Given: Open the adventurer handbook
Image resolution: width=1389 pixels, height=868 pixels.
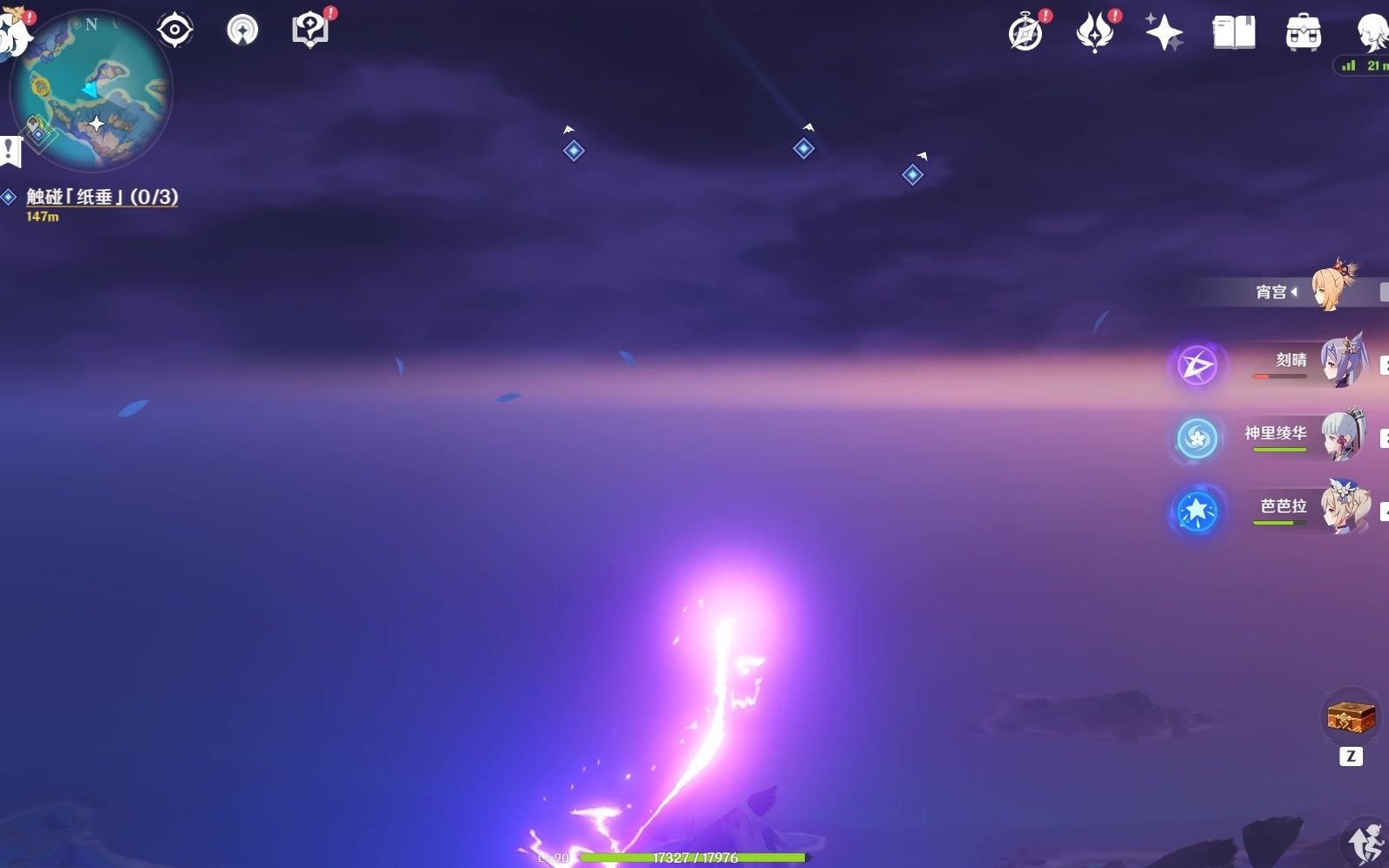Looking at the screenshot, I should [1234, 33].
